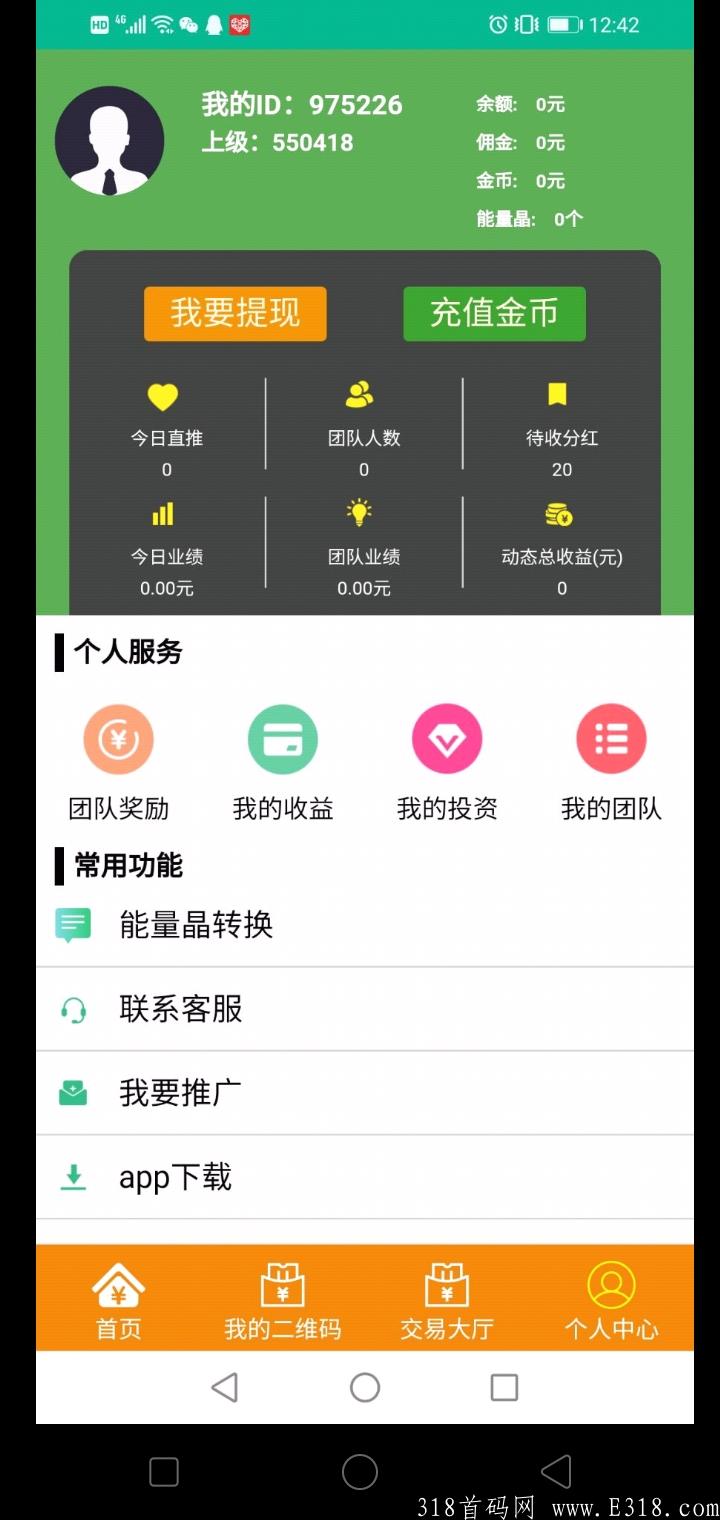The image size is (720, 1520).
Task: Tap the user profile avatar image
Action: pyautogui.click(x=110, y=140)
